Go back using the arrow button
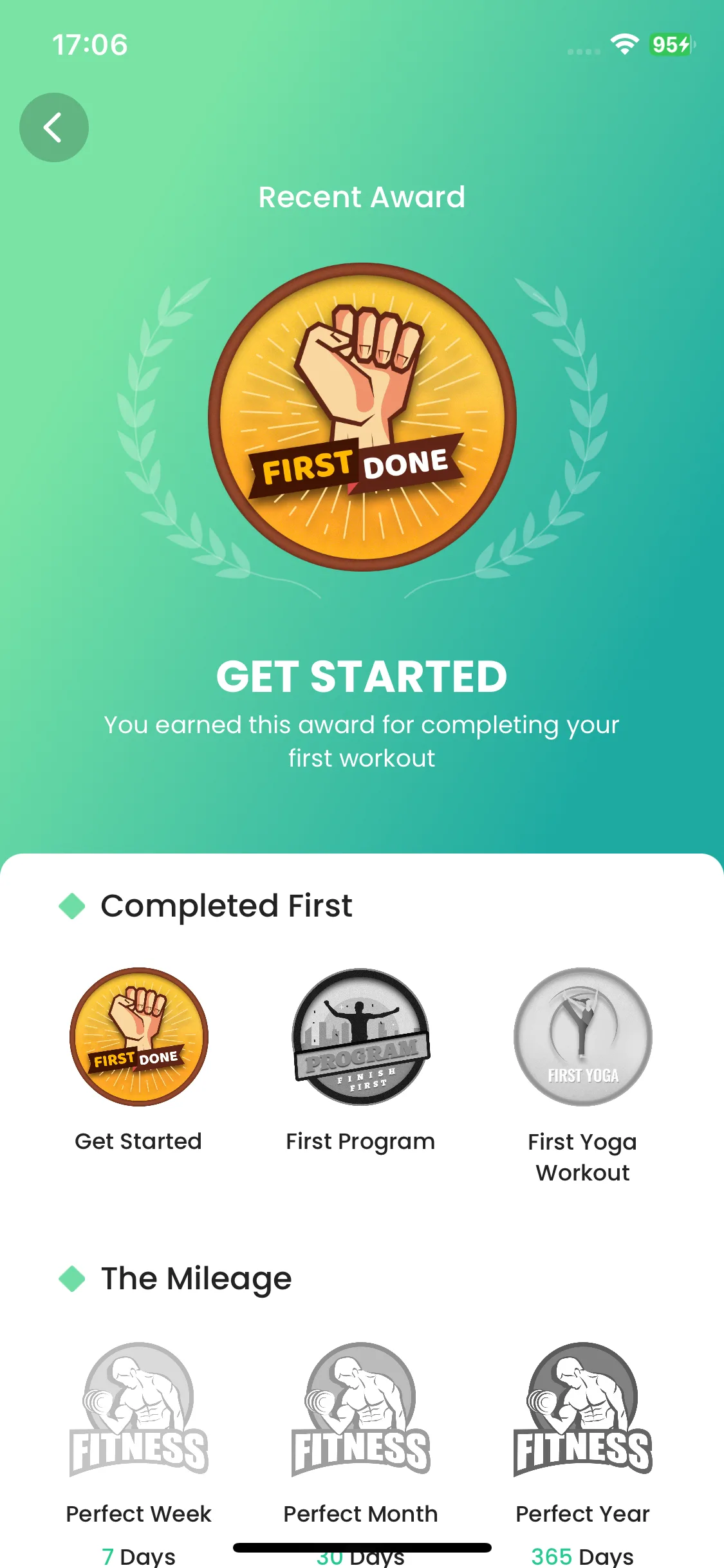 pos(54,127)
